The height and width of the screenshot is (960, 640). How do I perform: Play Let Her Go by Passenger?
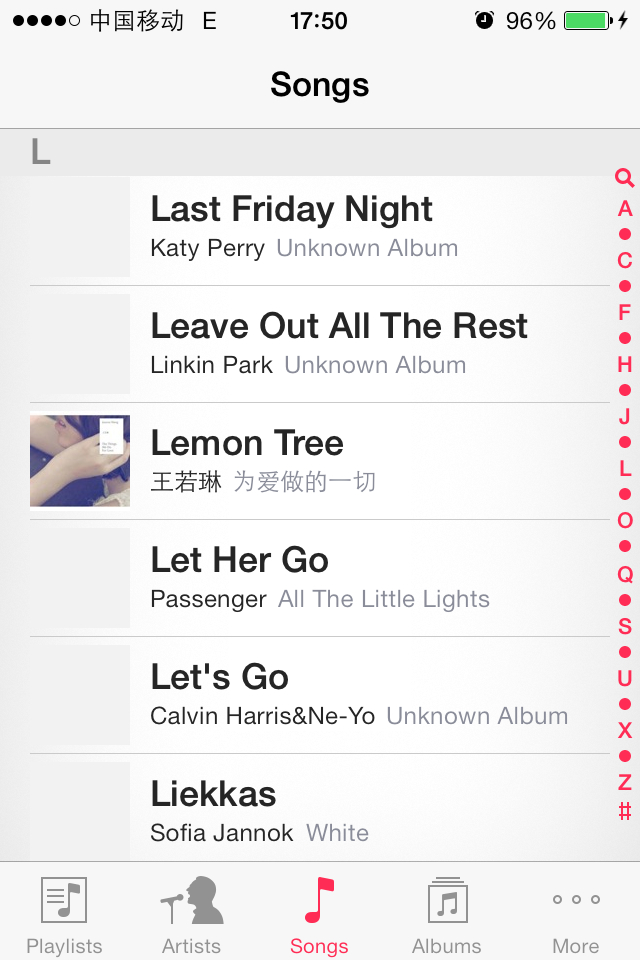coord(320,578)
